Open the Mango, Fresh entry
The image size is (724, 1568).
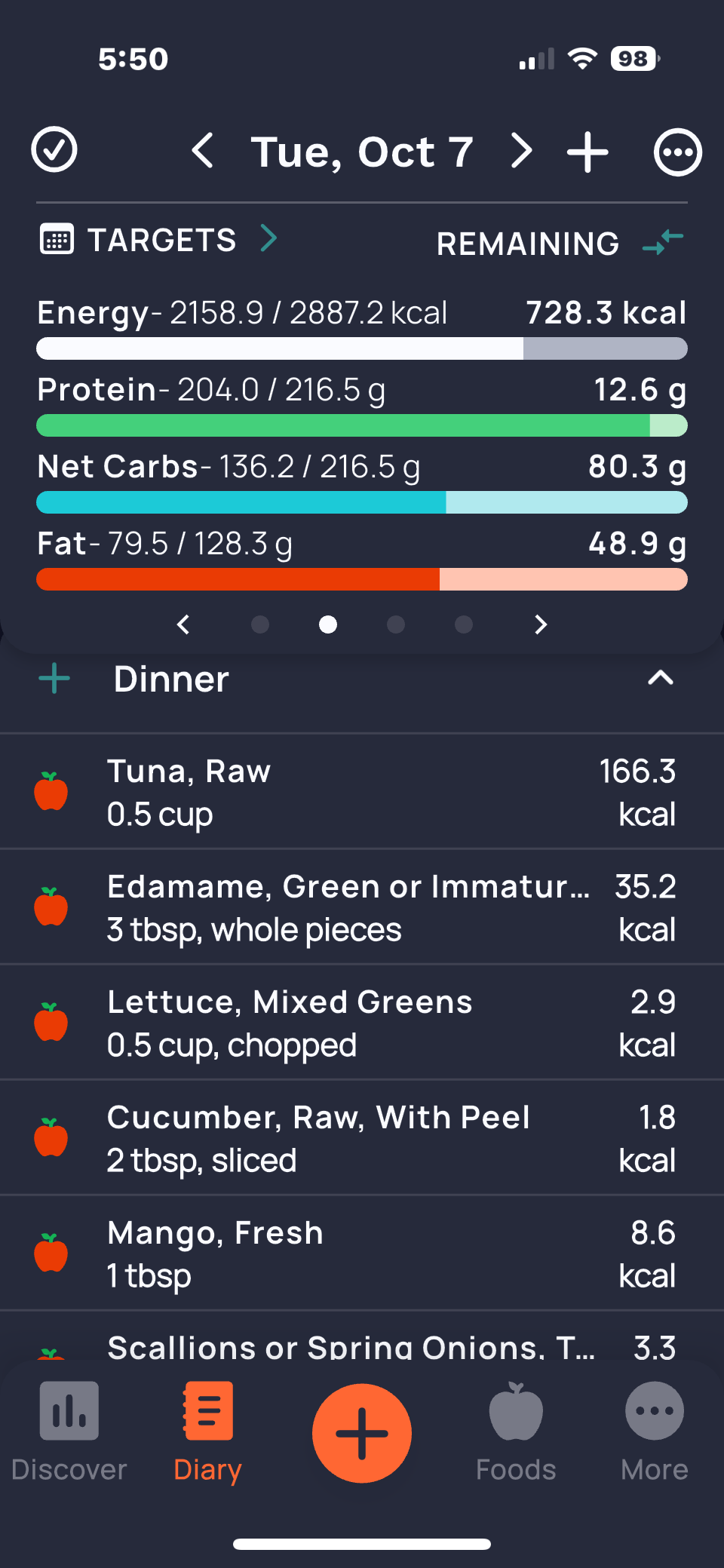[362, 1253]
